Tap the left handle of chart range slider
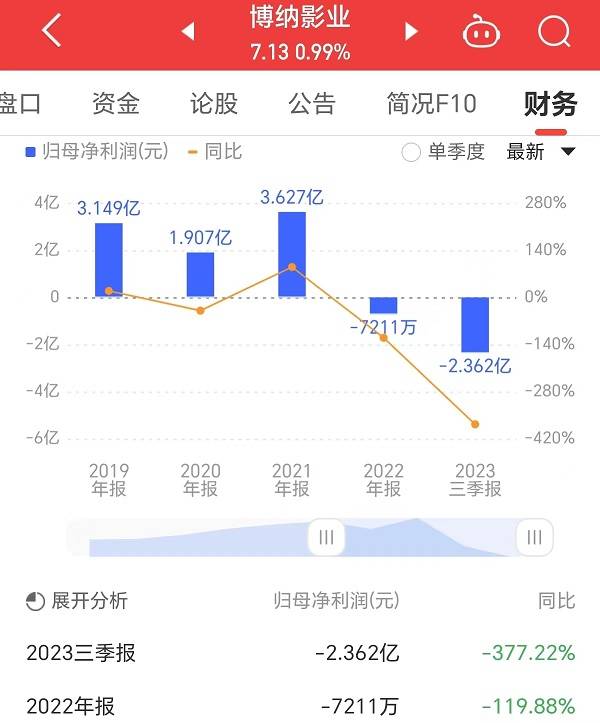The width and height of the screenshot is (600, 723). point(325,537)
